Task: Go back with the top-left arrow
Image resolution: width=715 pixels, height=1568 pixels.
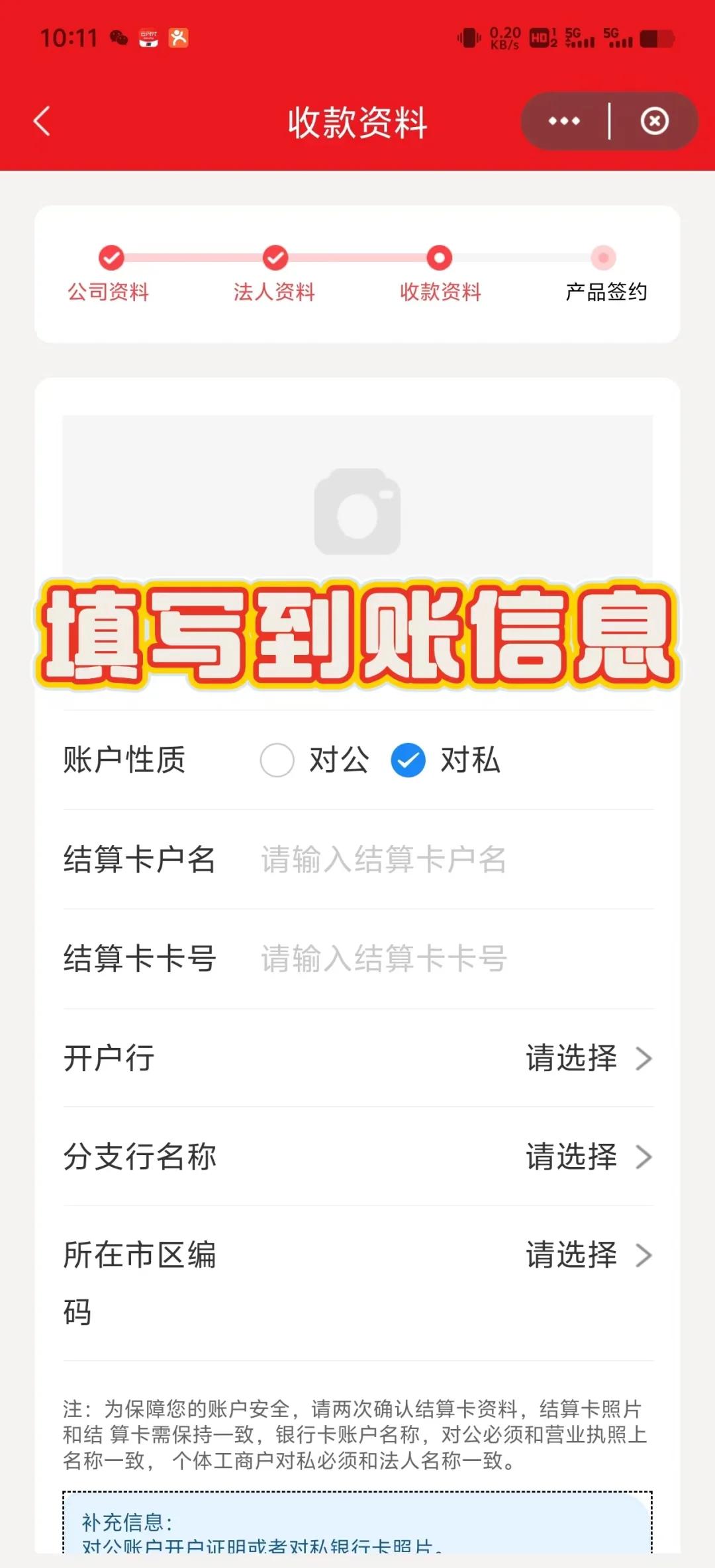Action: pos(42,121)
